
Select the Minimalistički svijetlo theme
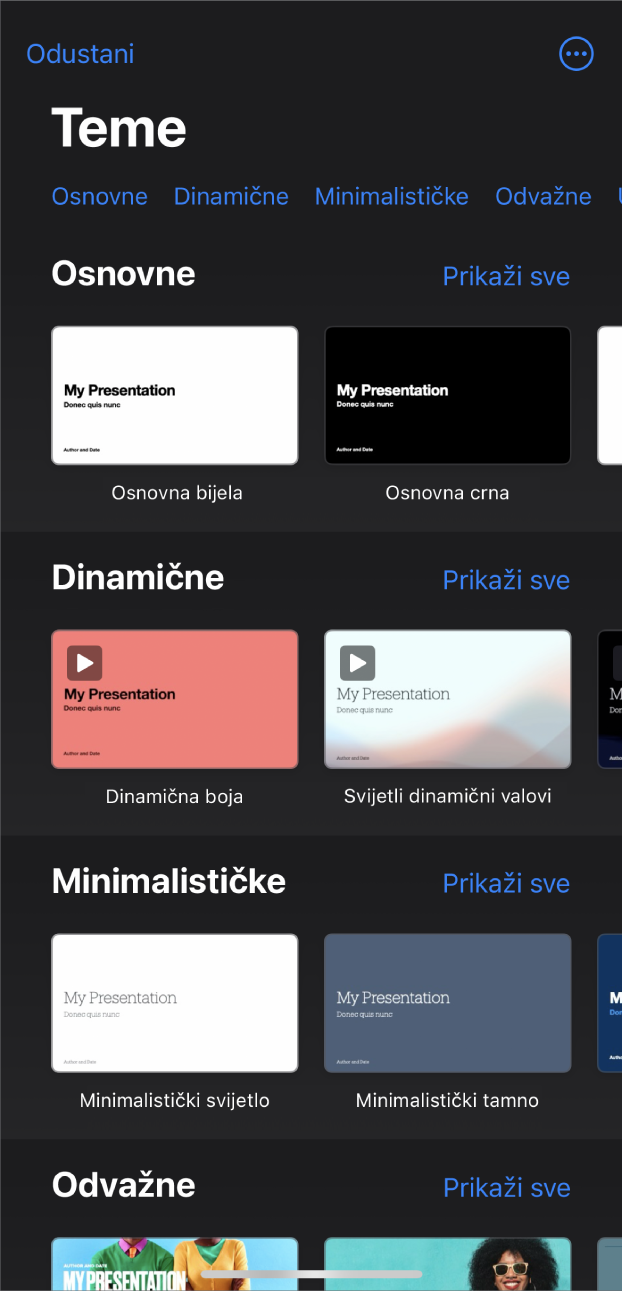(175, 1003)
